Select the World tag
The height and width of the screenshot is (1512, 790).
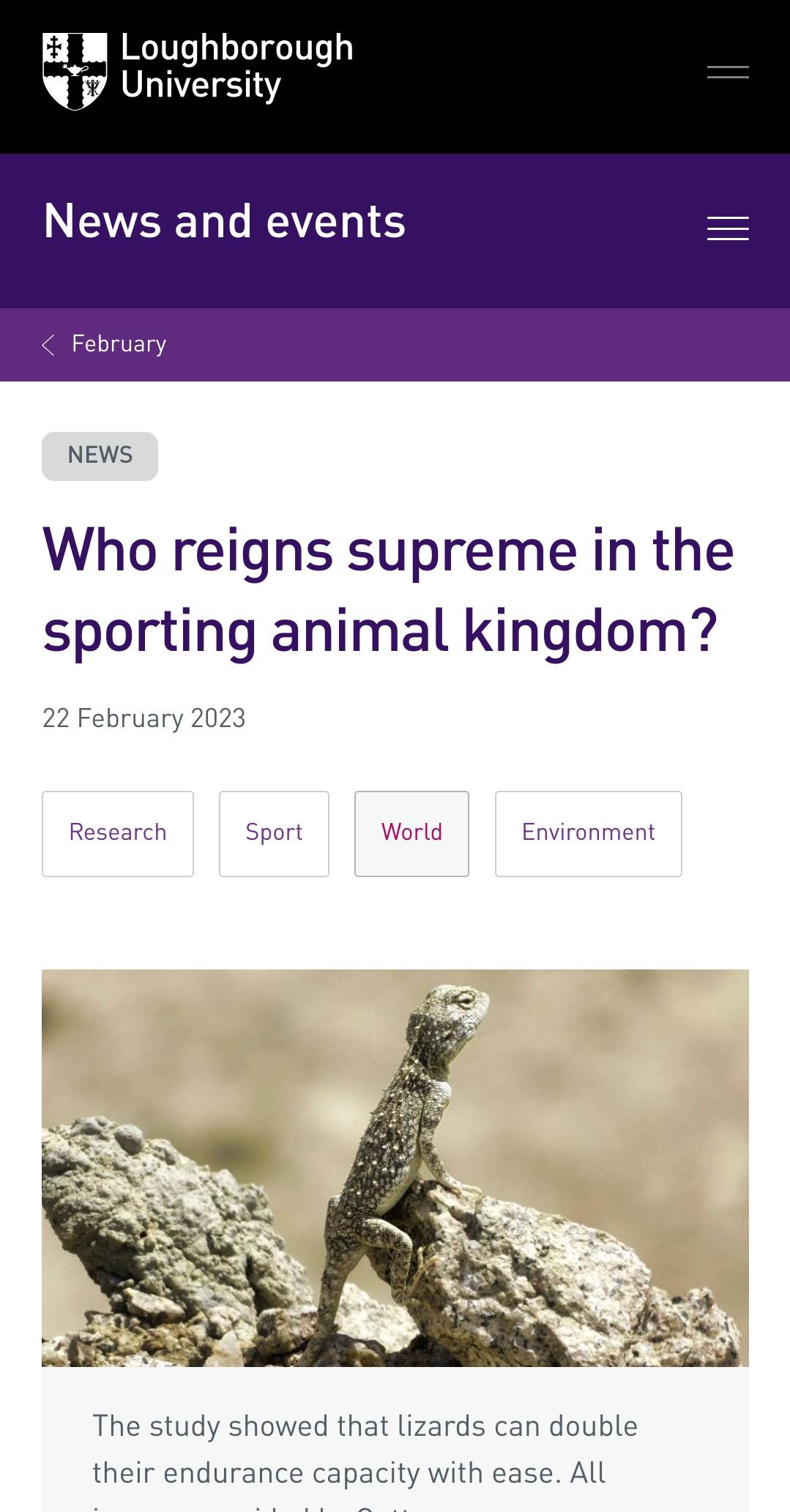411,833
